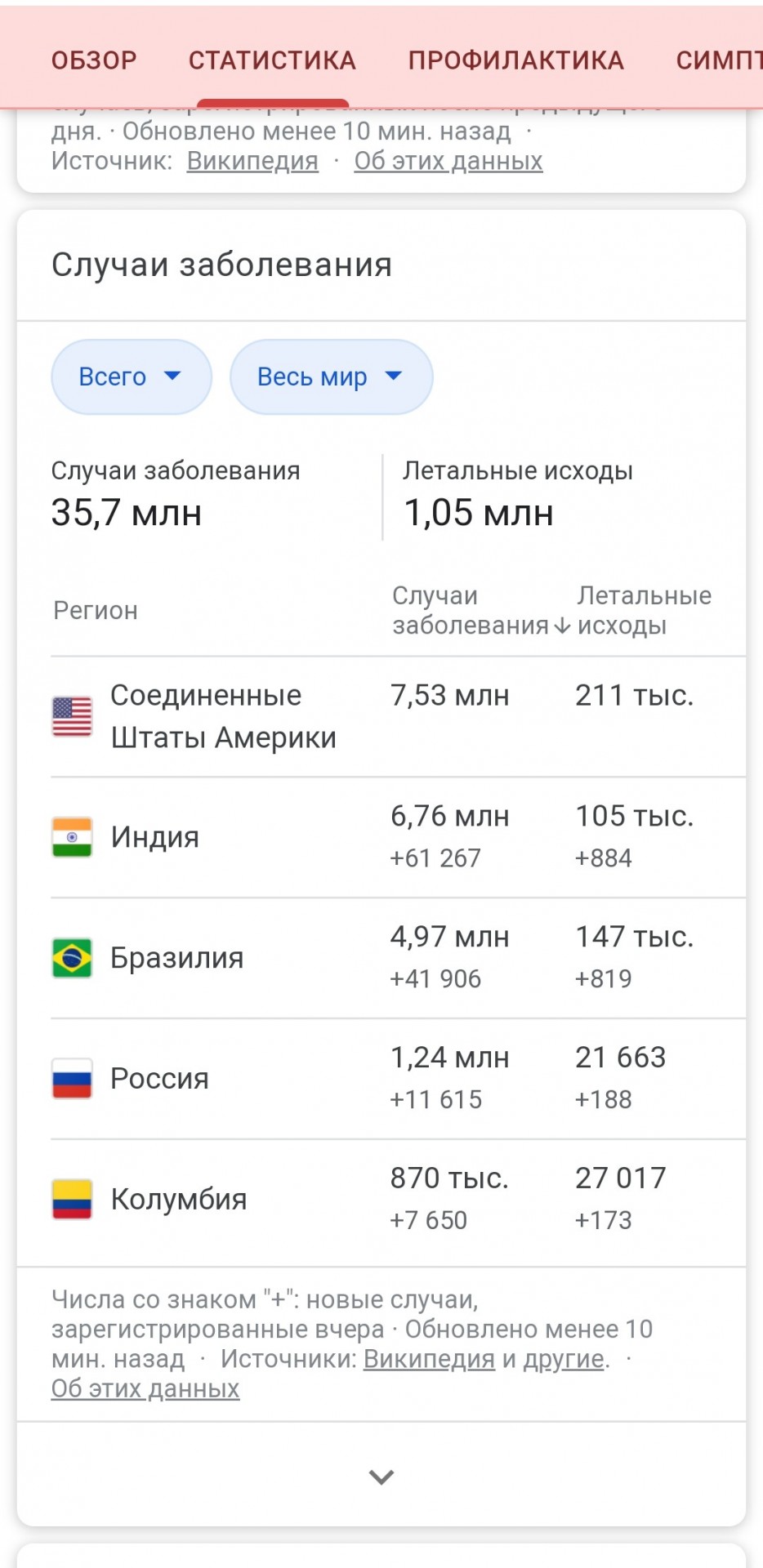Select the Статистика tab
The height and width of the screenshot is (1568, 763).
tap(272, 60)
